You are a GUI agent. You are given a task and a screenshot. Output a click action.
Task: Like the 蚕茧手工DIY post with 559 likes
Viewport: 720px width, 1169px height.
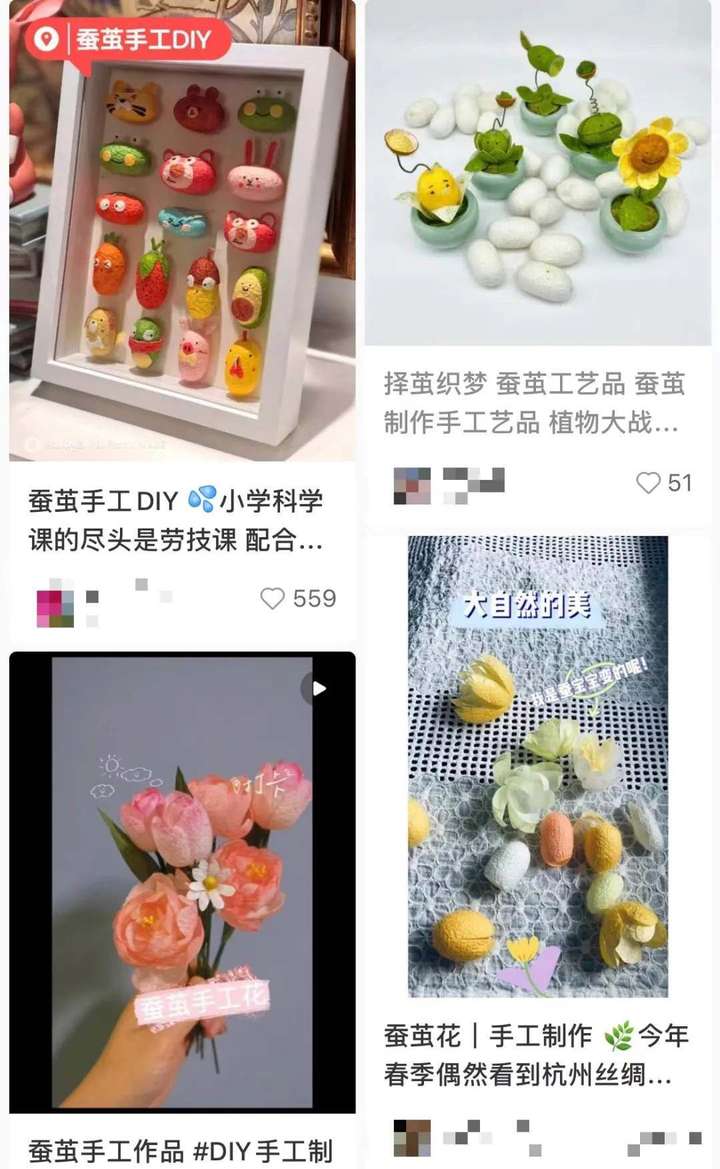pyautogui.click(x=273, y=598)
